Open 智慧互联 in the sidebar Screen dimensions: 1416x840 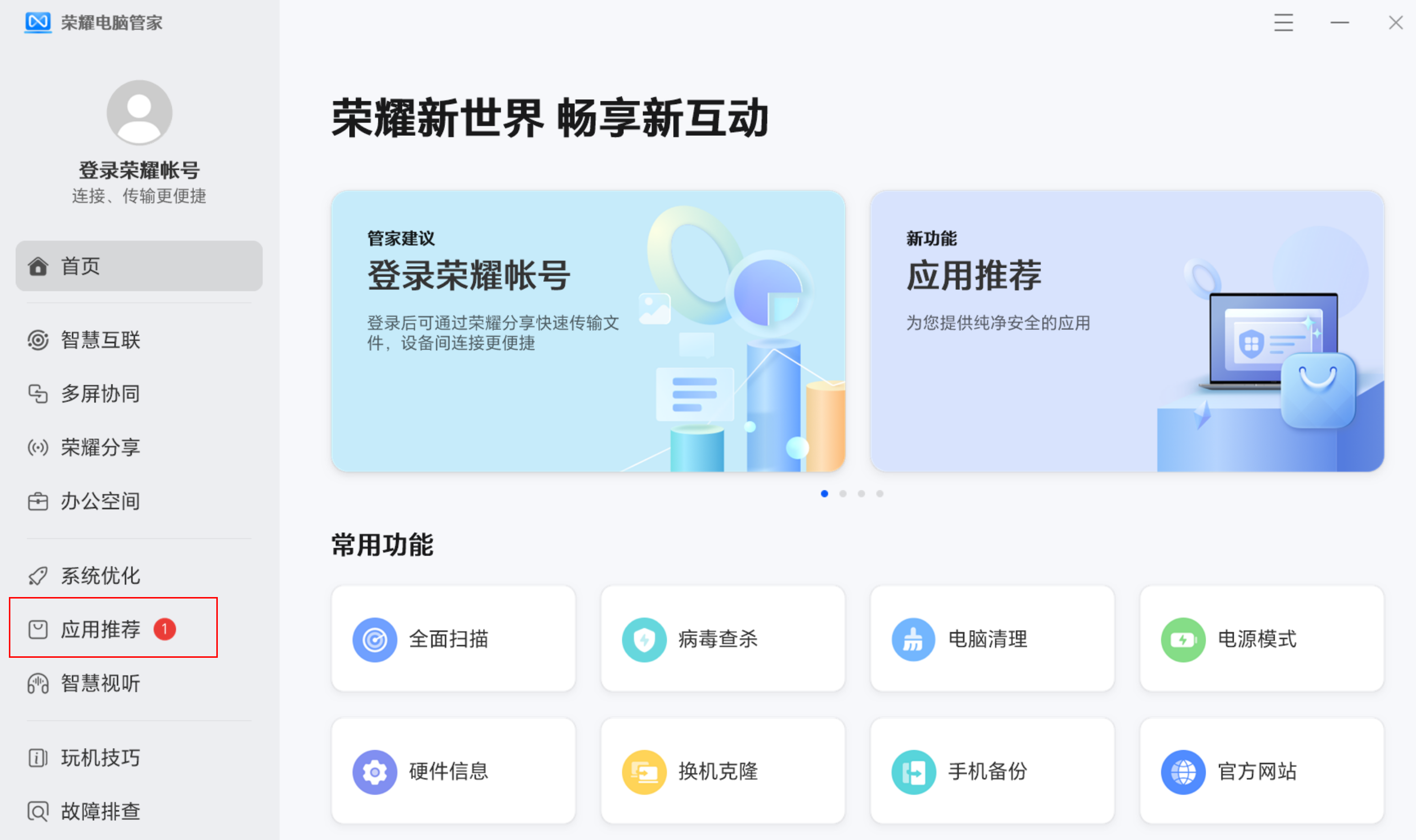(100, 340)
